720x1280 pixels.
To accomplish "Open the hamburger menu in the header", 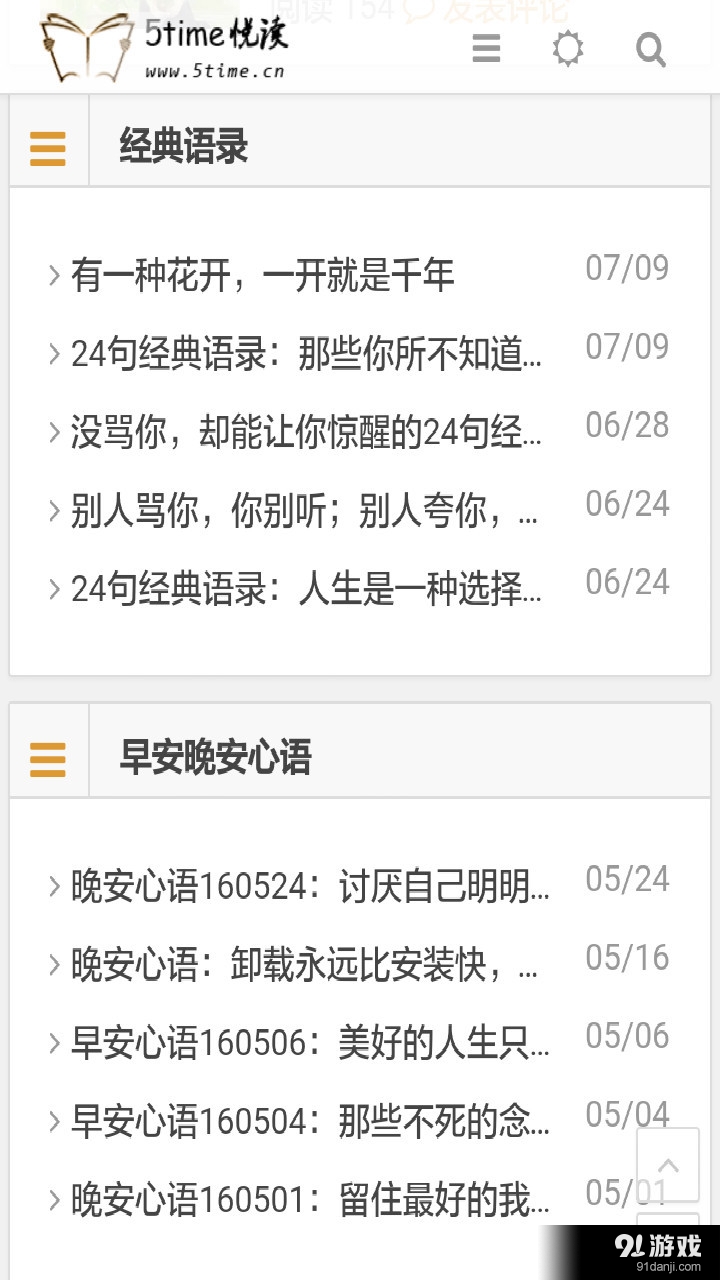I will pyautogui.click(x=485, y=48).
